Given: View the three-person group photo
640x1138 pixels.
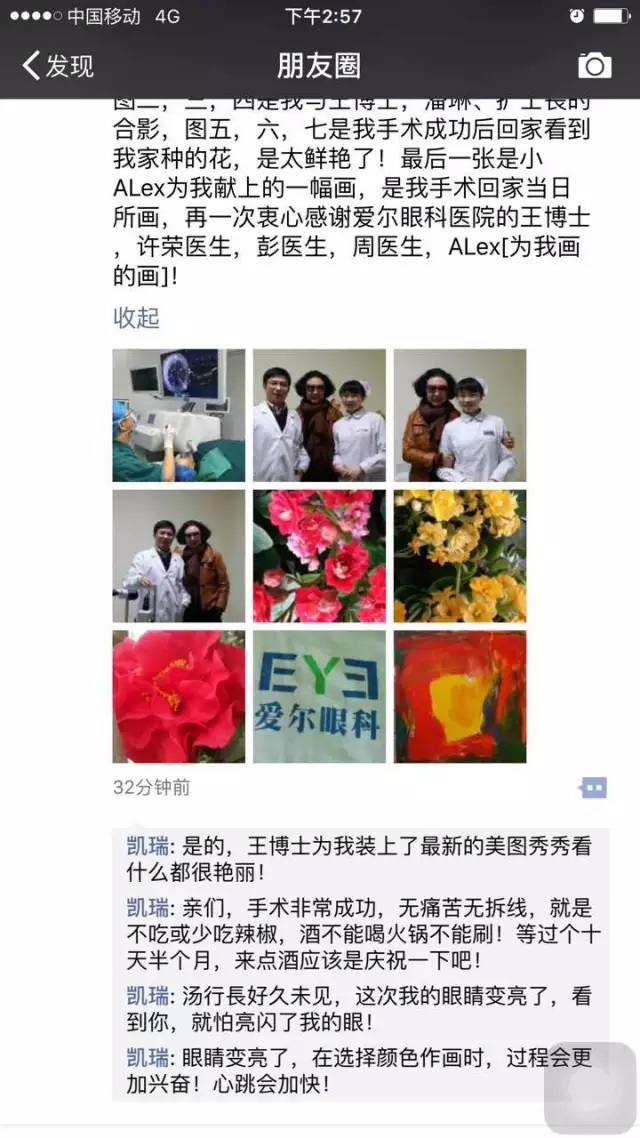Looking at the screenshot, I should 319,415.
